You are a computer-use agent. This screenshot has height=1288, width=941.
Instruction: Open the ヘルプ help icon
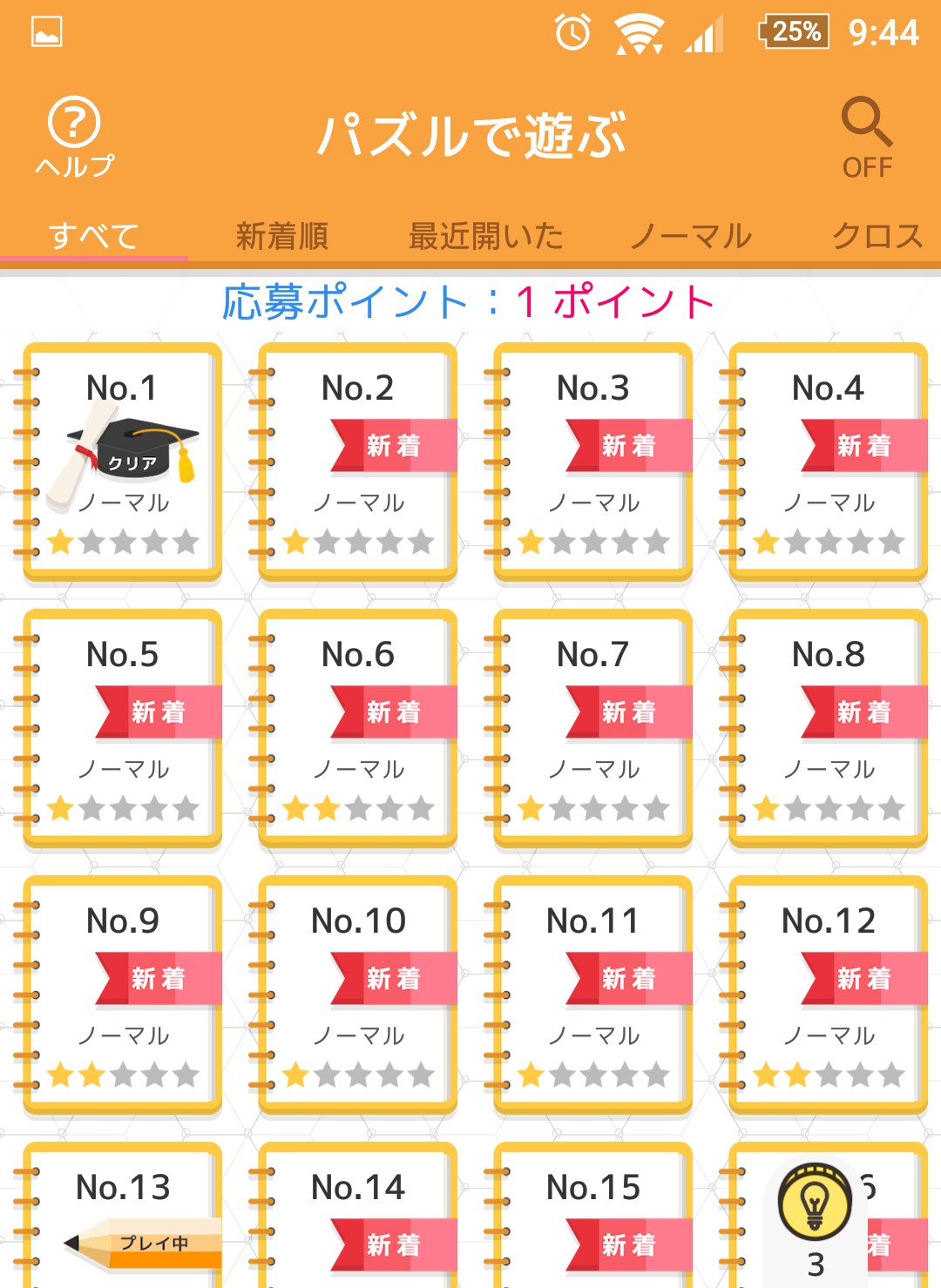coord(75,136)
